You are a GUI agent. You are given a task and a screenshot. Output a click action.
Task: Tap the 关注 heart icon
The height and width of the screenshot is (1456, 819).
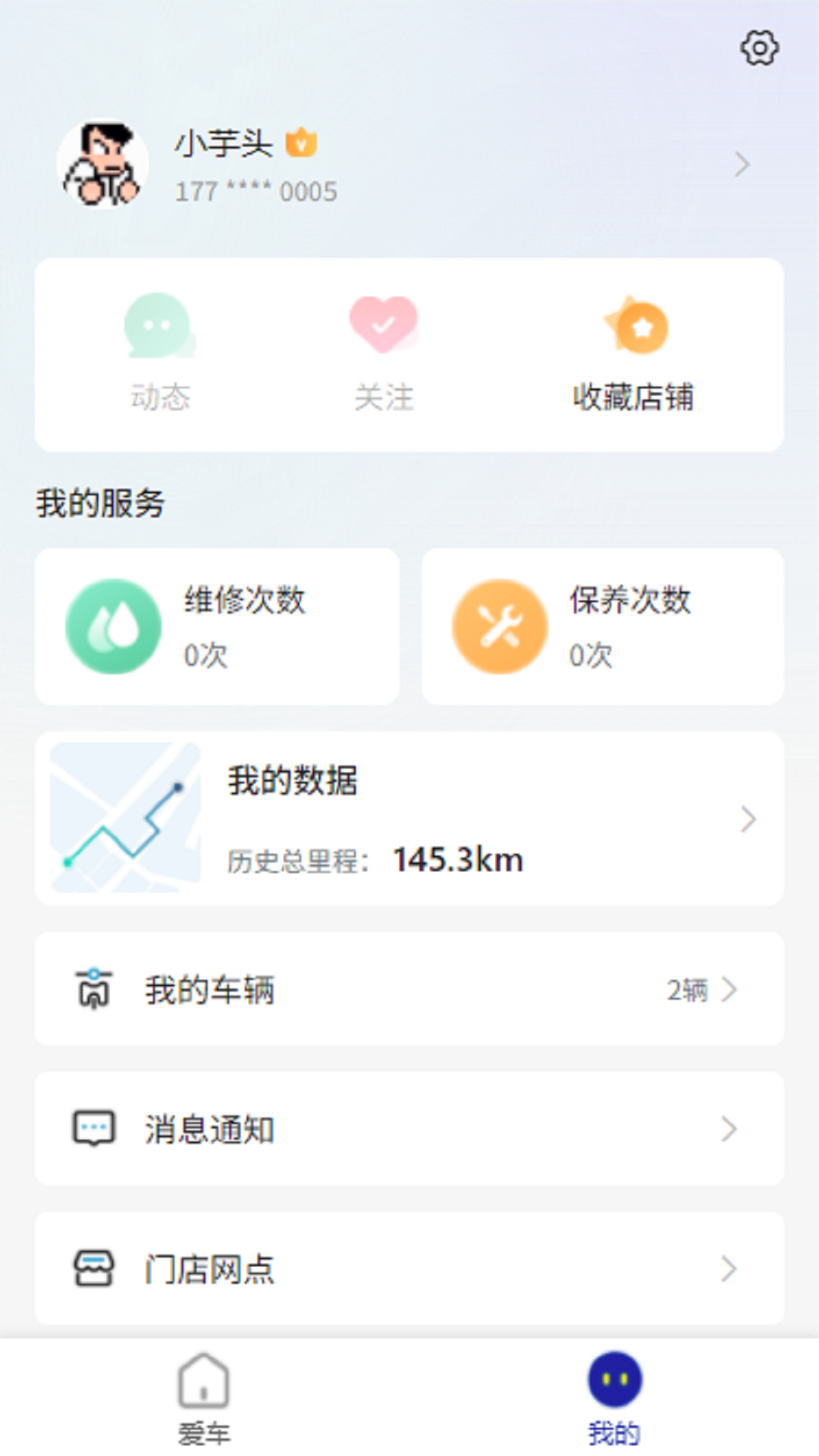coord(383,324)
